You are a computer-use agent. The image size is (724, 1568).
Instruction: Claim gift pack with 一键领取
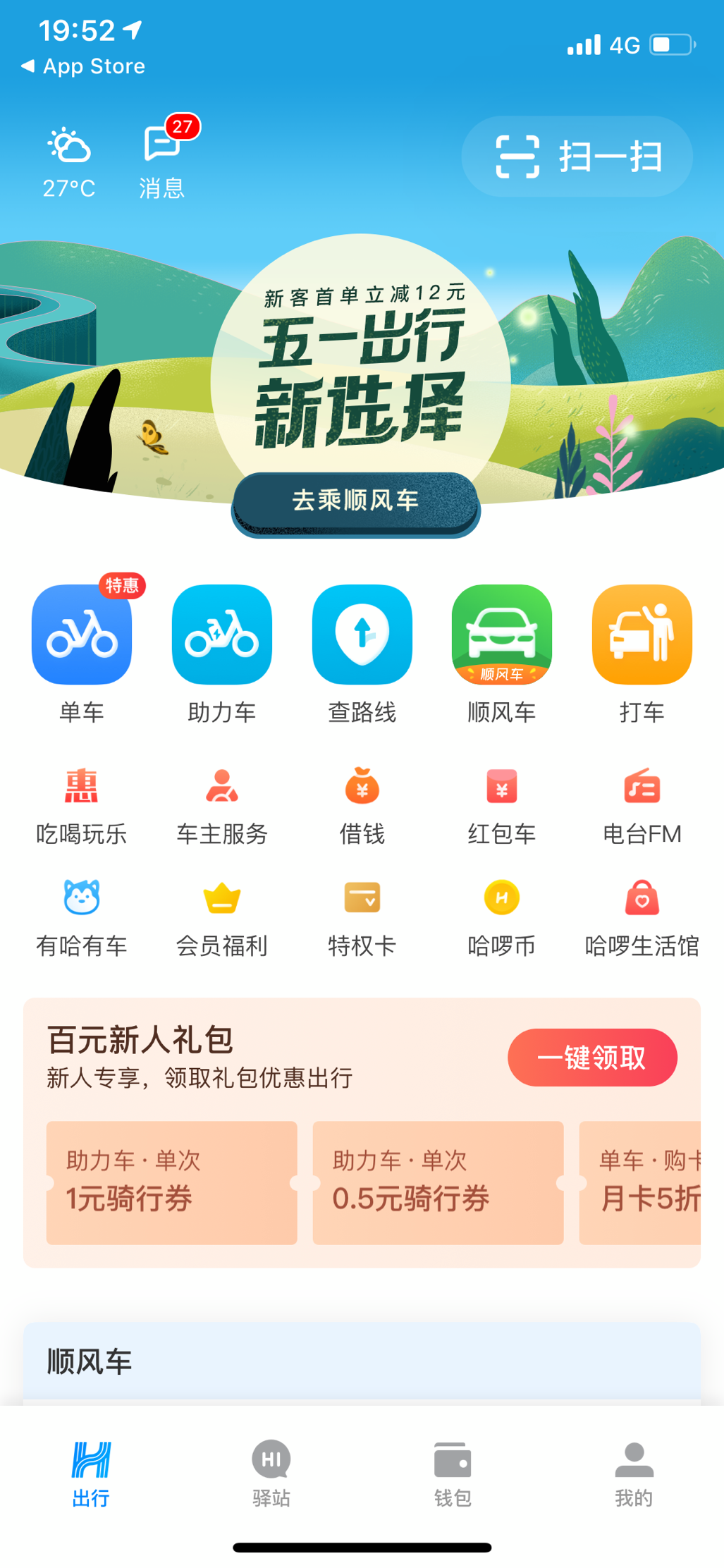592,1057
